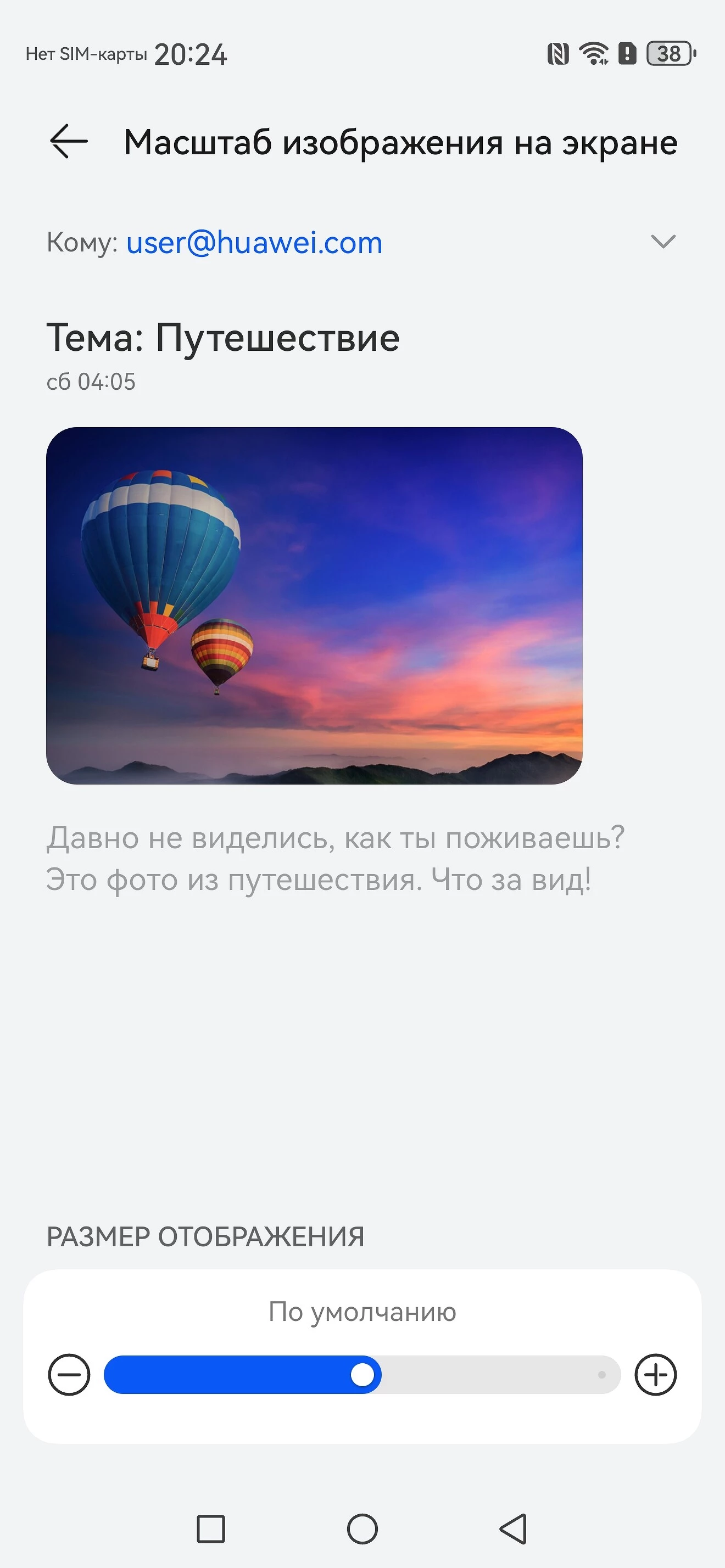Go back from the display size screen
The height and width of the screenshot is (1568, 725).
tap(68, 142)
